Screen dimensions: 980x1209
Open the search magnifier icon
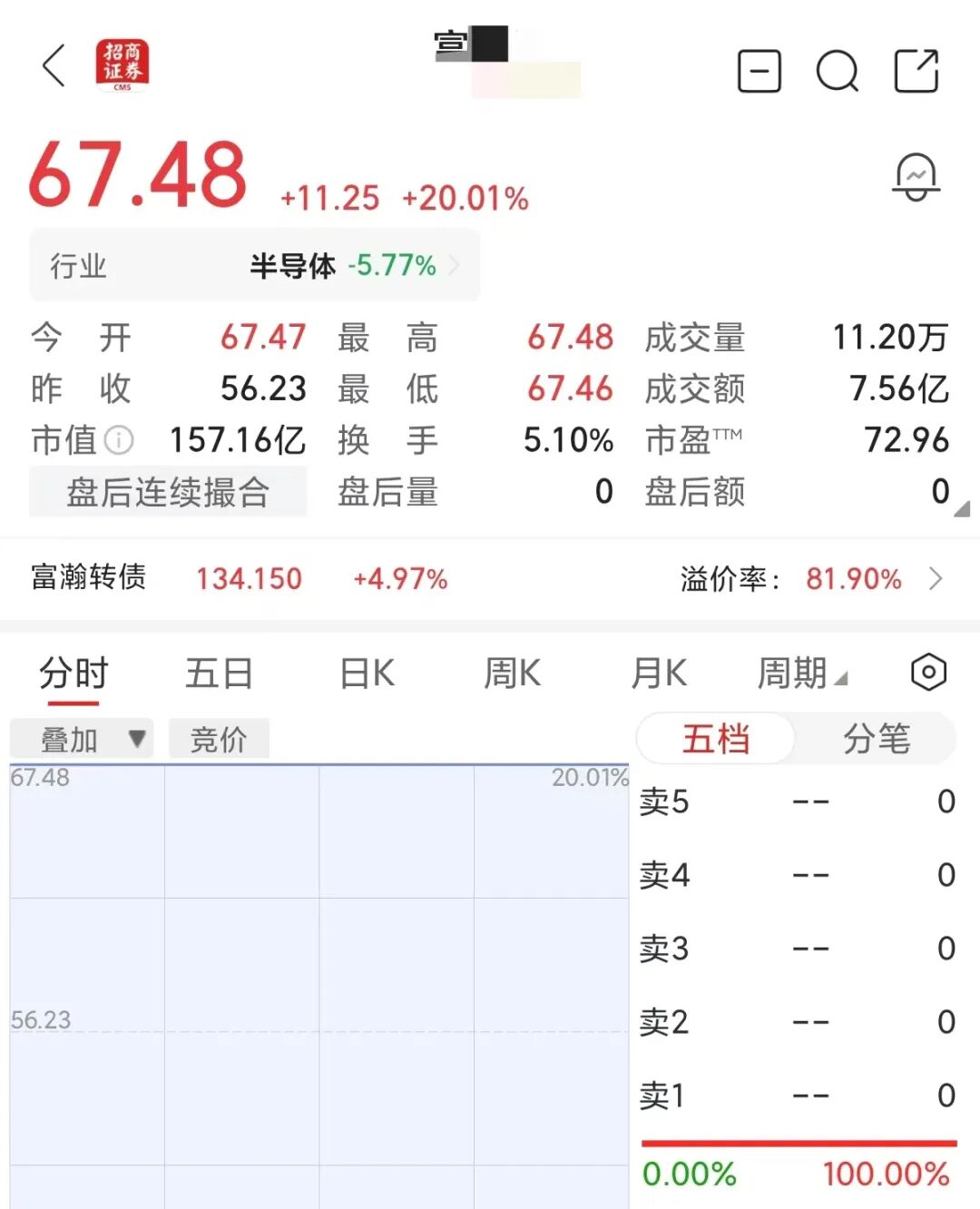pyautogui.click(x=838, y=71)
